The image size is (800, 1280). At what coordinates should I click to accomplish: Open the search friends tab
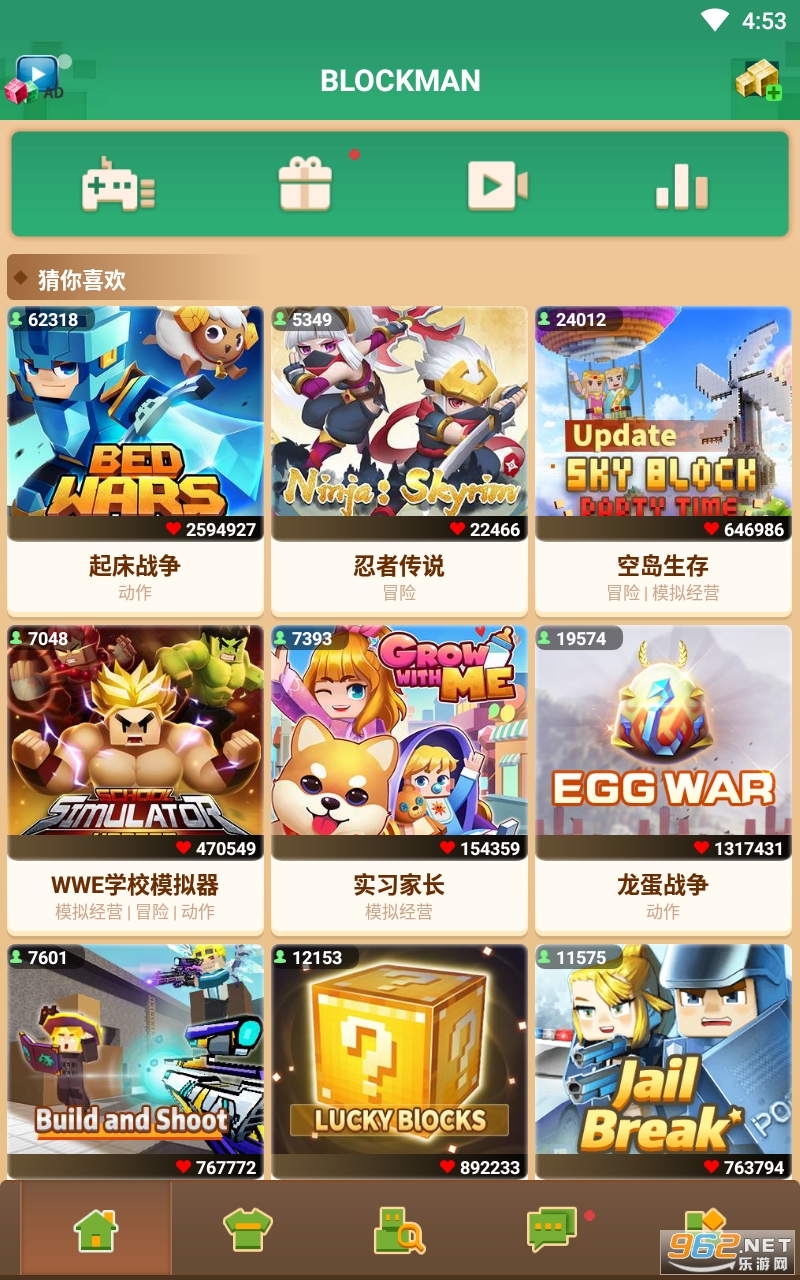click(399, 1230)
